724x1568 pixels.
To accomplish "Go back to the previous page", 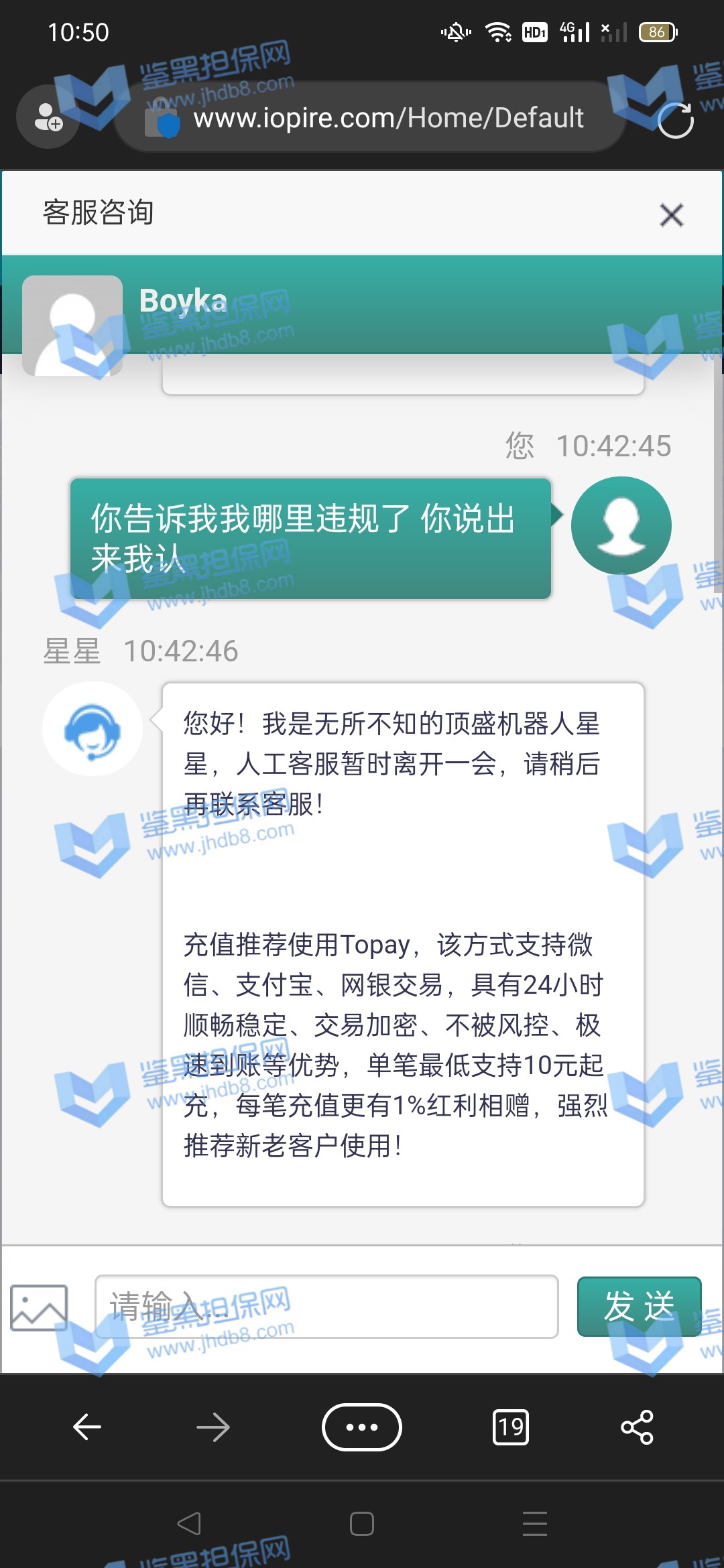I will click(x=87, y=1427).
